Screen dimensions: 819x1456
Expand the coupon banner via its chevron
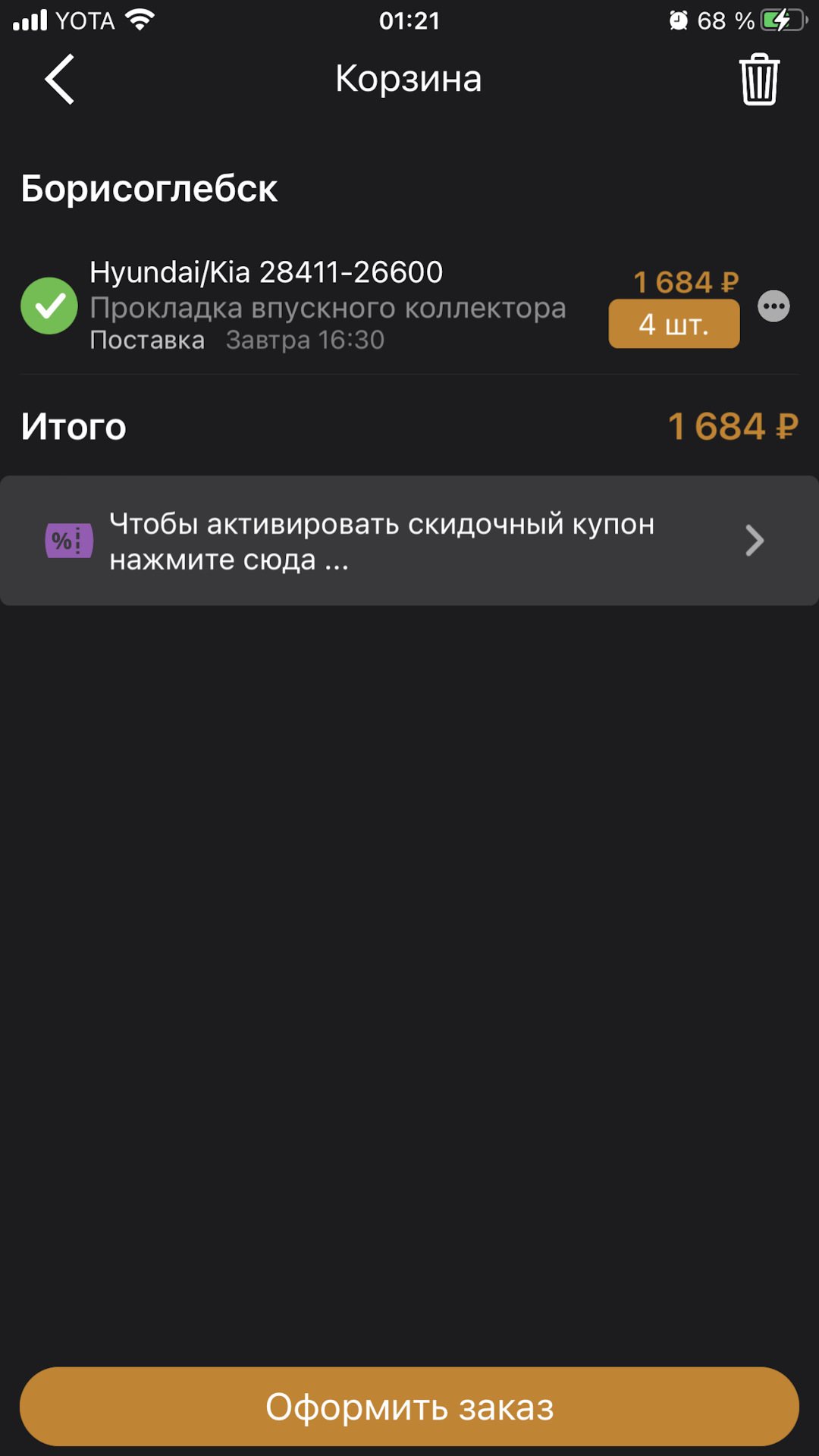(755, 540)
